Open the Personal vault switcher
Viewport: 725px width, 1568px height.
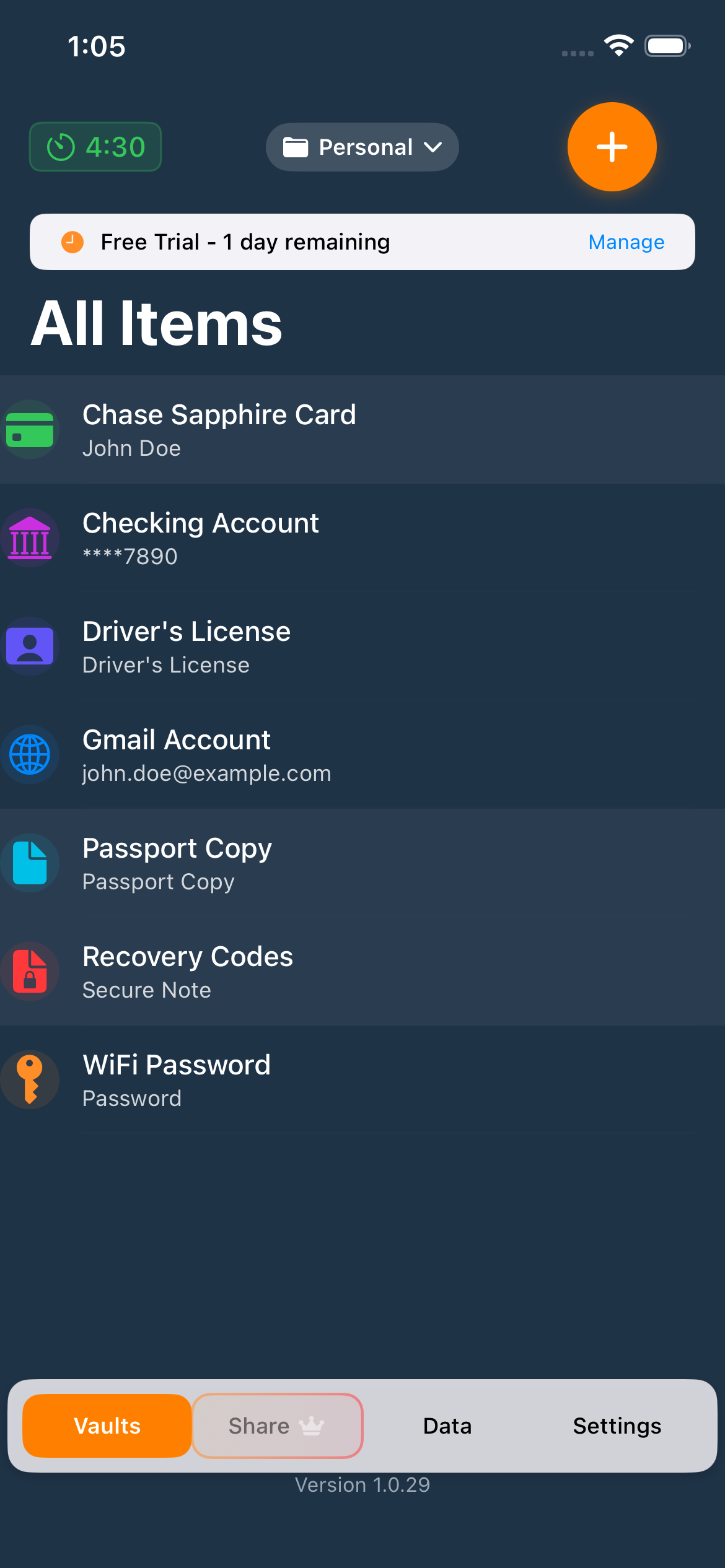(362, 147)
